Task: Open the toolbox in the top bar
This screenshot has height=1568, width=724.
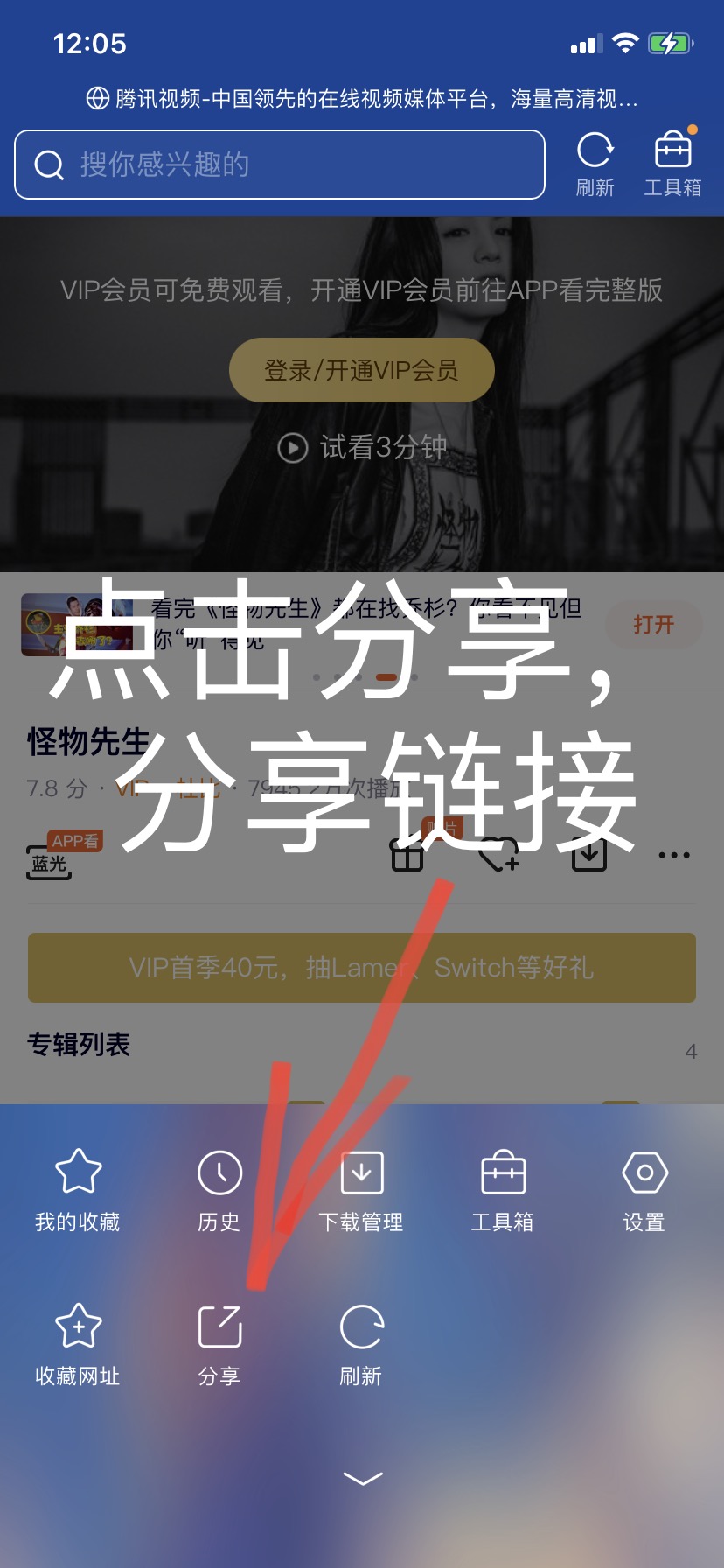Action: [672, 163]
